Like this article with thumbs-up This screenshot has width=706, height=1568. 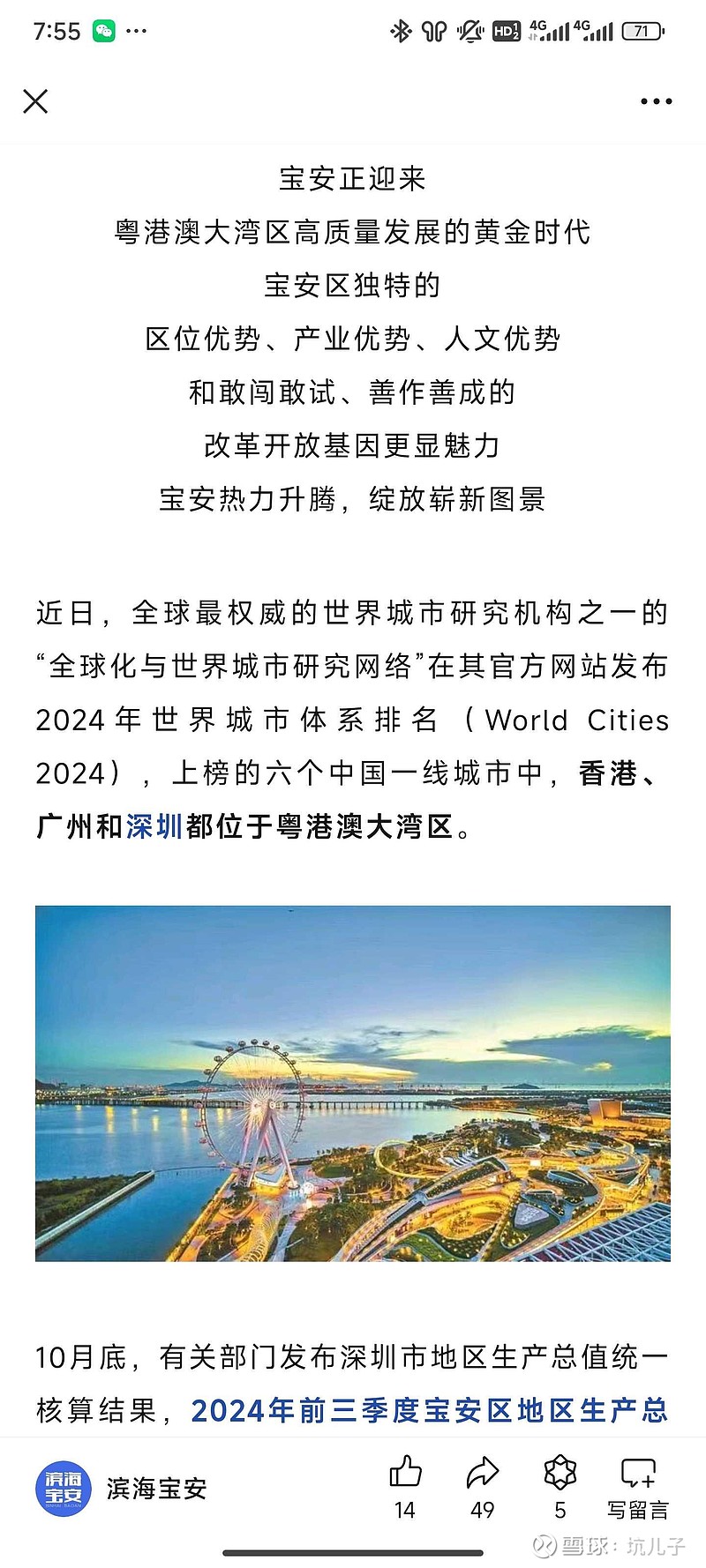click(x=405, y=1473)
